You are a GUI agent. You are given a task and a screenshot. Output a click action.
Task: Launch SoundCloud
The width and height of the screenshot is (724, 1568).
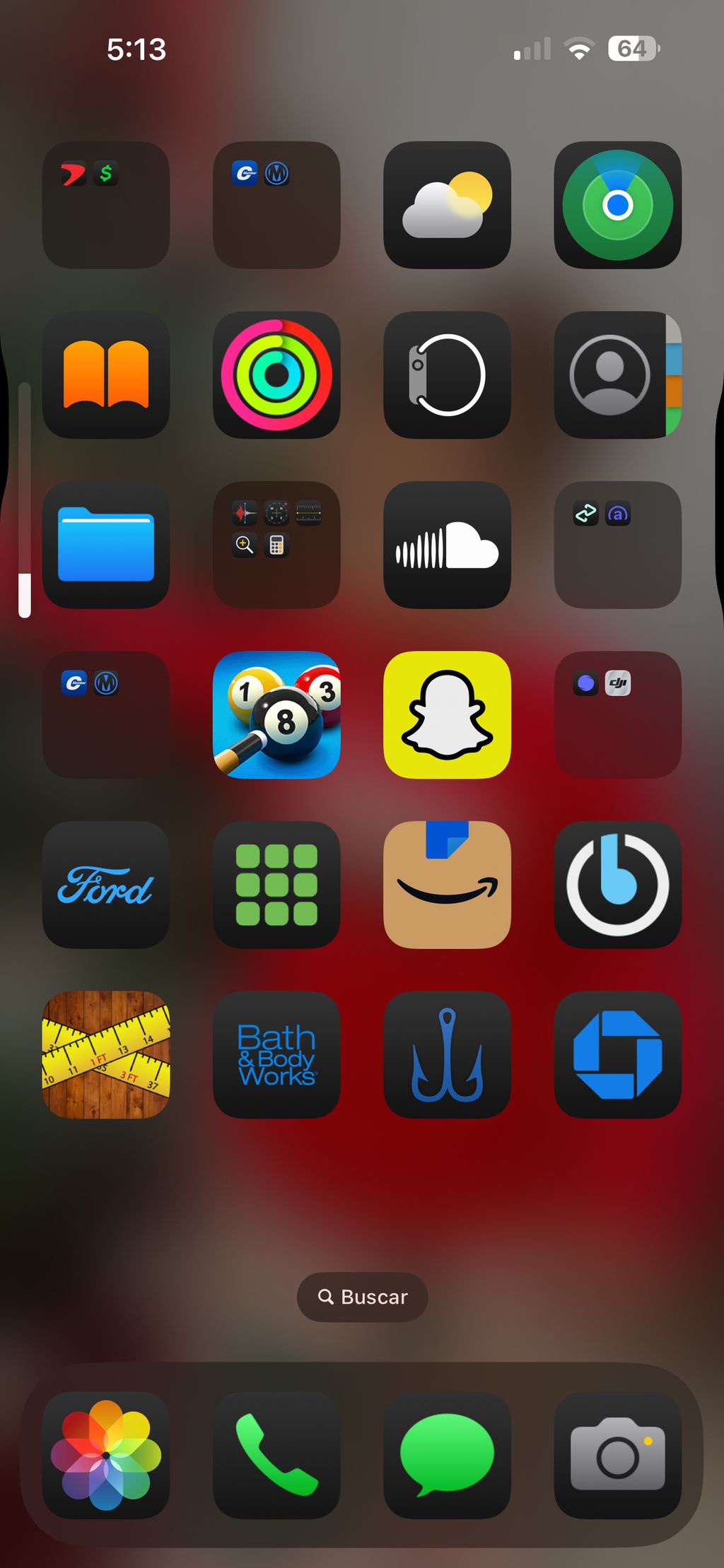(447, 545)
